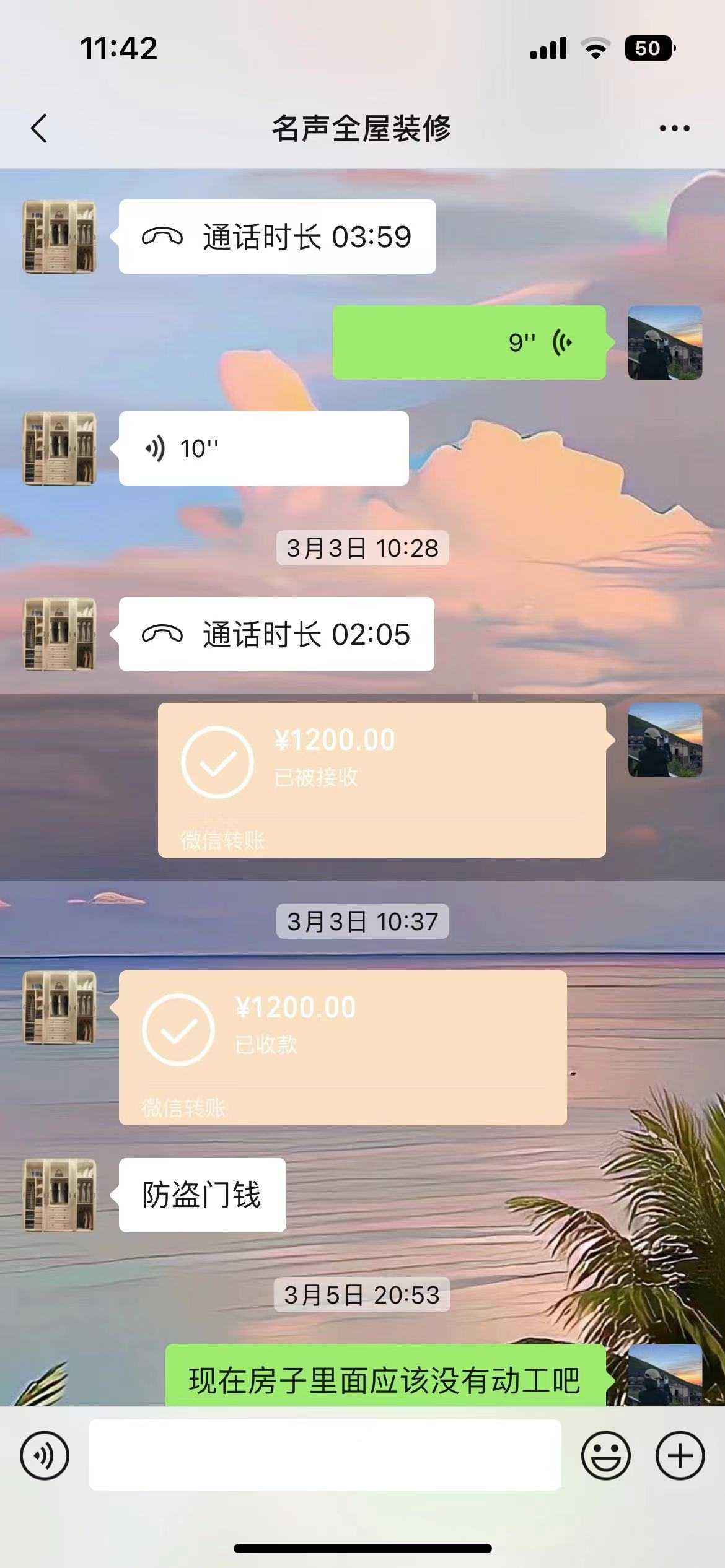
Task: Open the ¥1200.00 已被接收 transfer card
Action: 382,780
